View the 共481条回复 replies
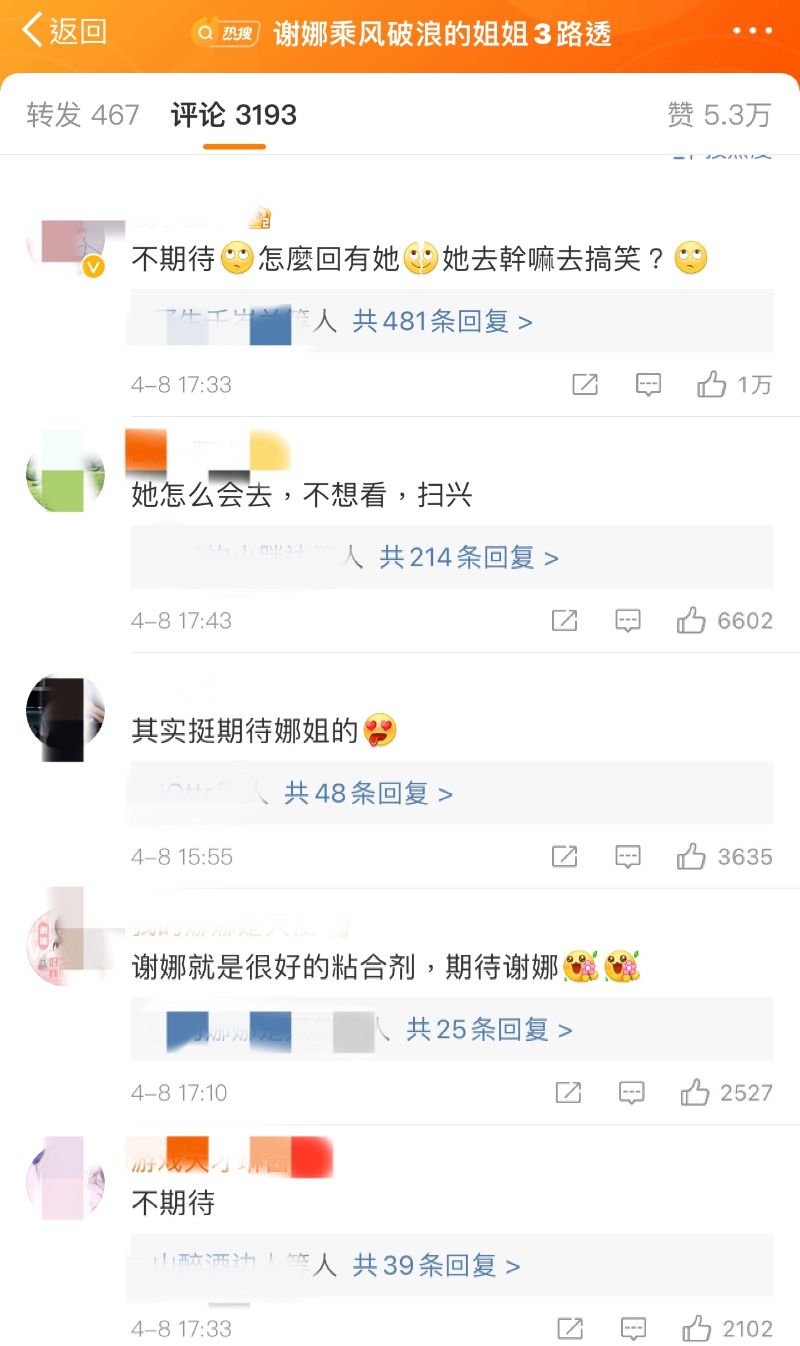 click(442, 321)
